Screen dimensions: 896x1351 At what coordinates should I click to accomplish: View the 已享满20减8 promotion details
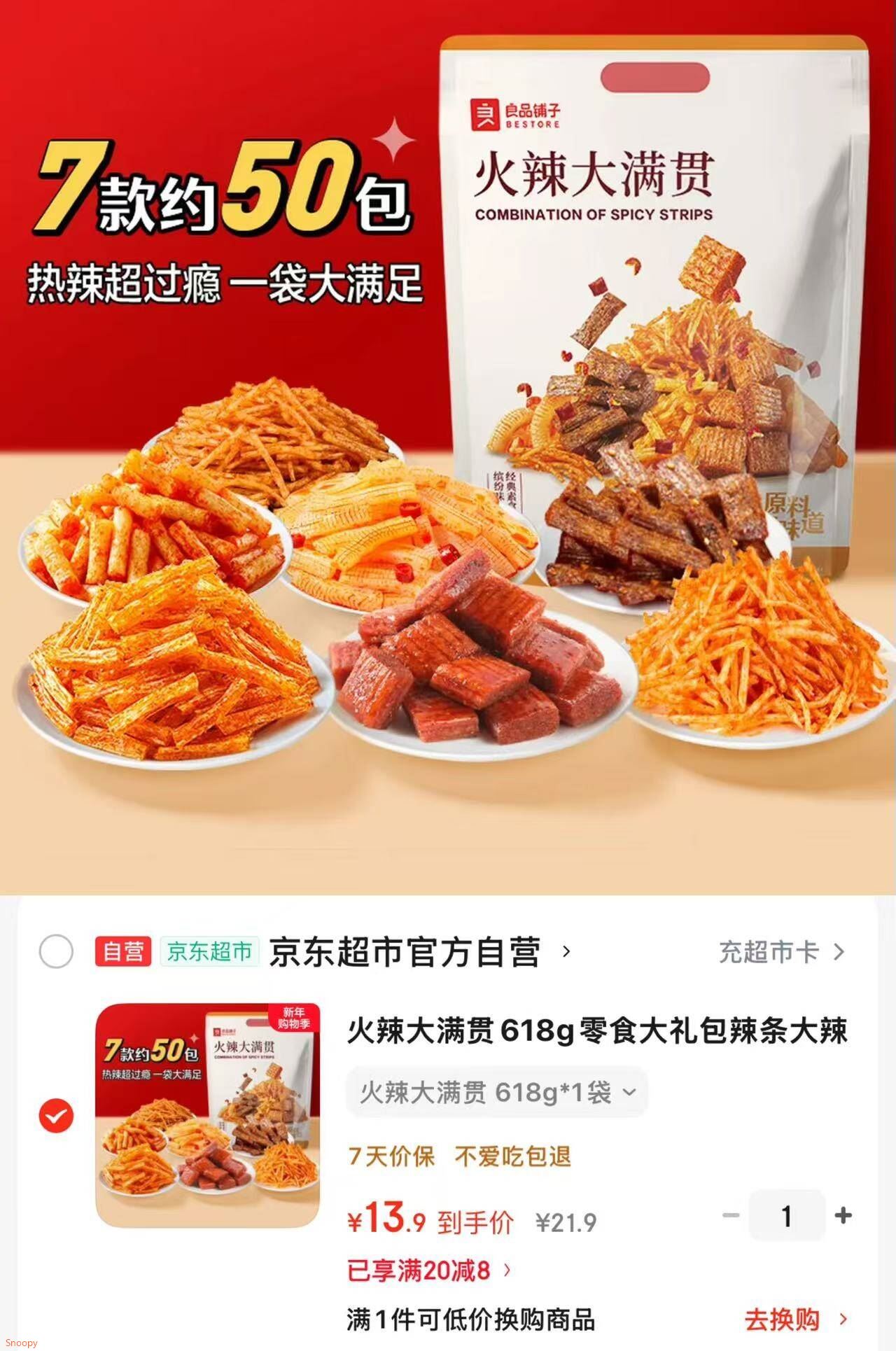(429, 1270)
